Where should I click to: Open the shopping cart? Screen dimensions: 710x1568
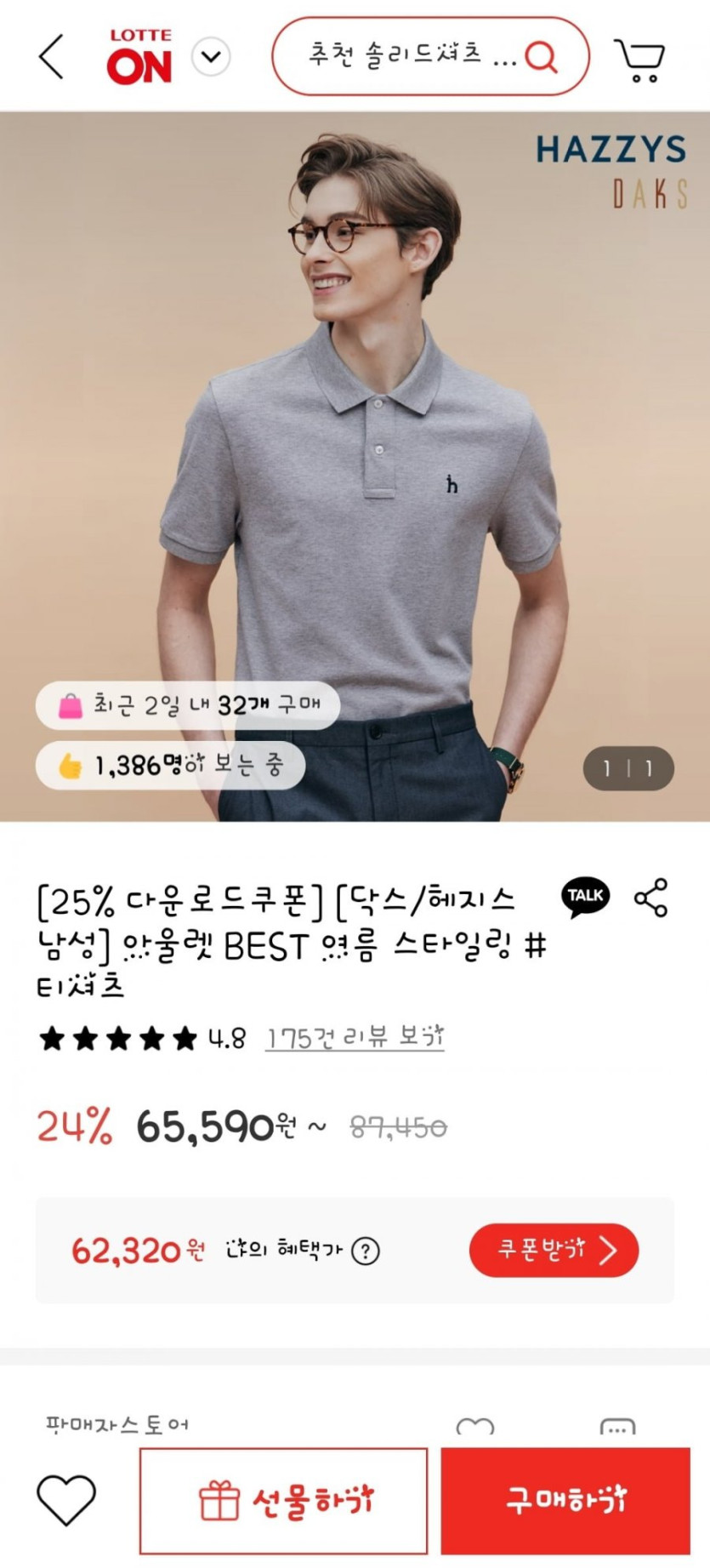[x=639, y=59]
